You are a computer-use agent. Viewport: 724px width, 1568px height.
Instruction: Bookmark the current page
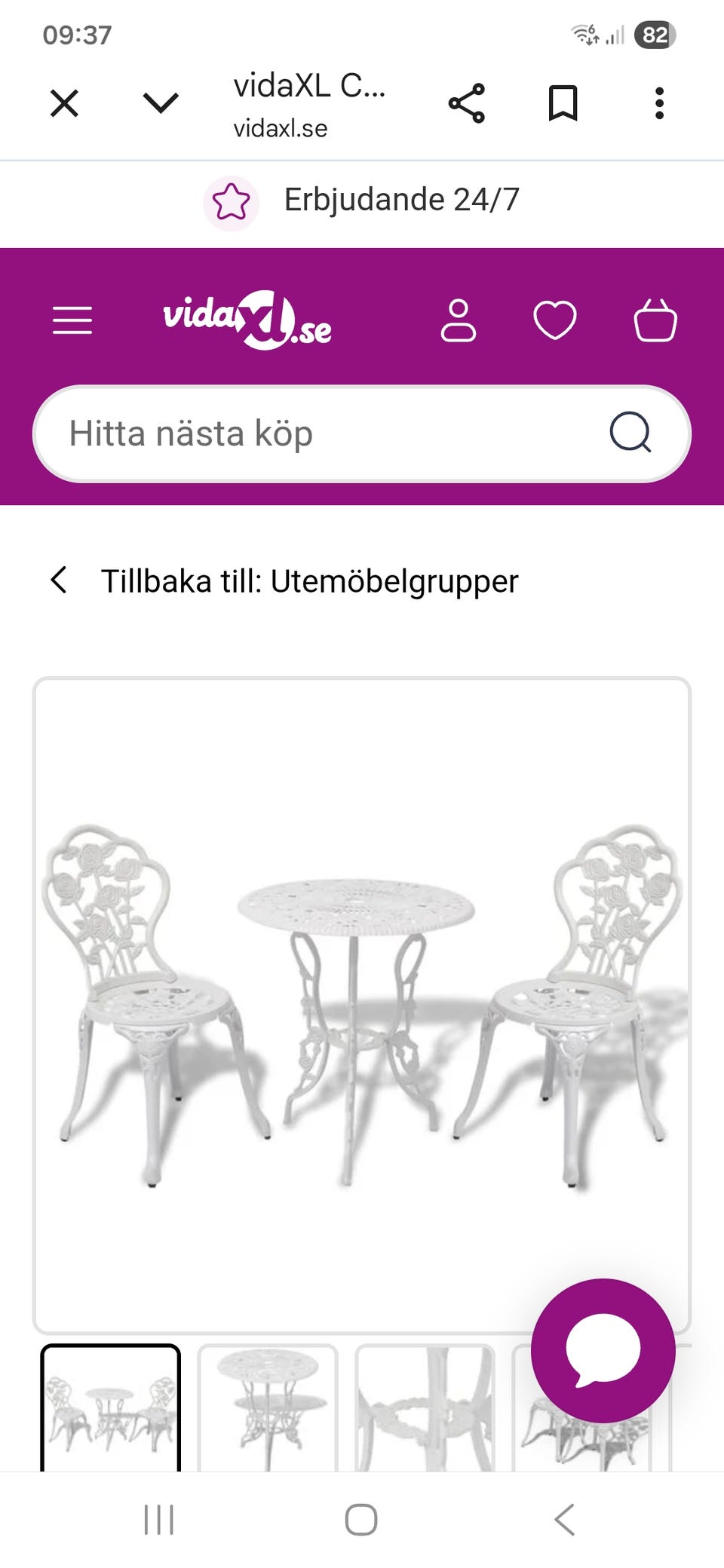(564, 103)
